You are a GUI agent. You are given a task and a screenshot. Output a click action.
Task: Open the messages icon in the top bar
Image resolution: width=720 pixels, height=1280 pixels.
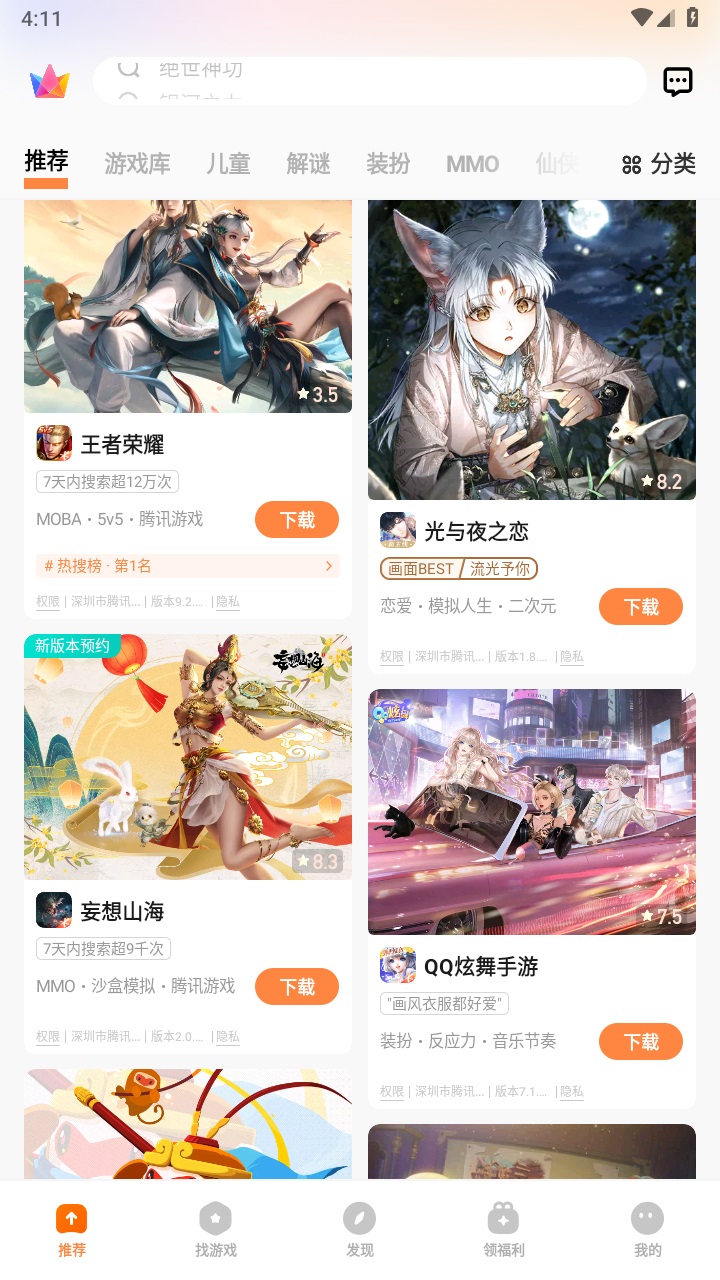tap(678, 82)
